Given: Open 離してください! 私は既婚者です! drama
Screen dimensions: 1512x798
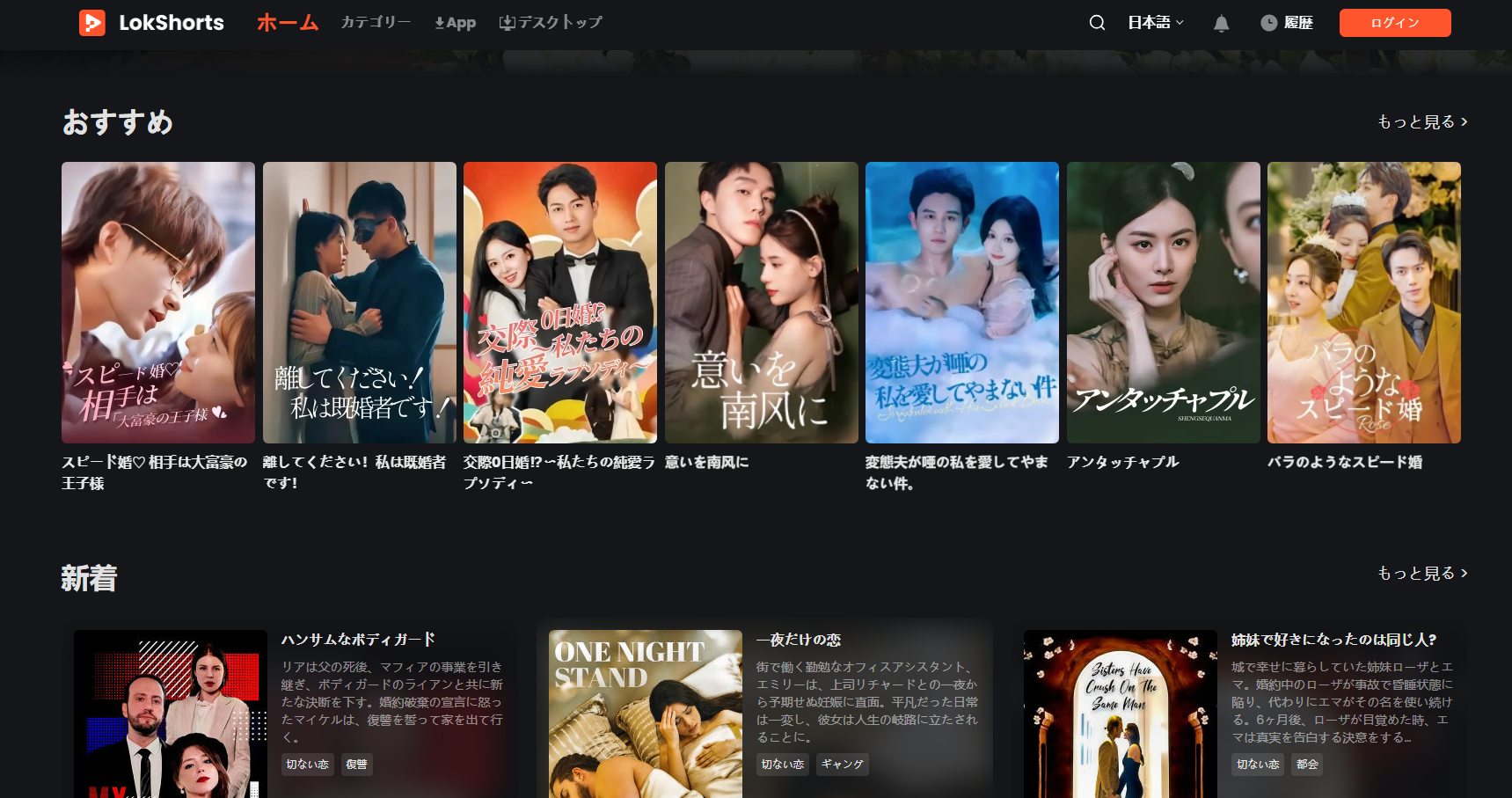Looking at the screenshot, I should click(359, 303).
